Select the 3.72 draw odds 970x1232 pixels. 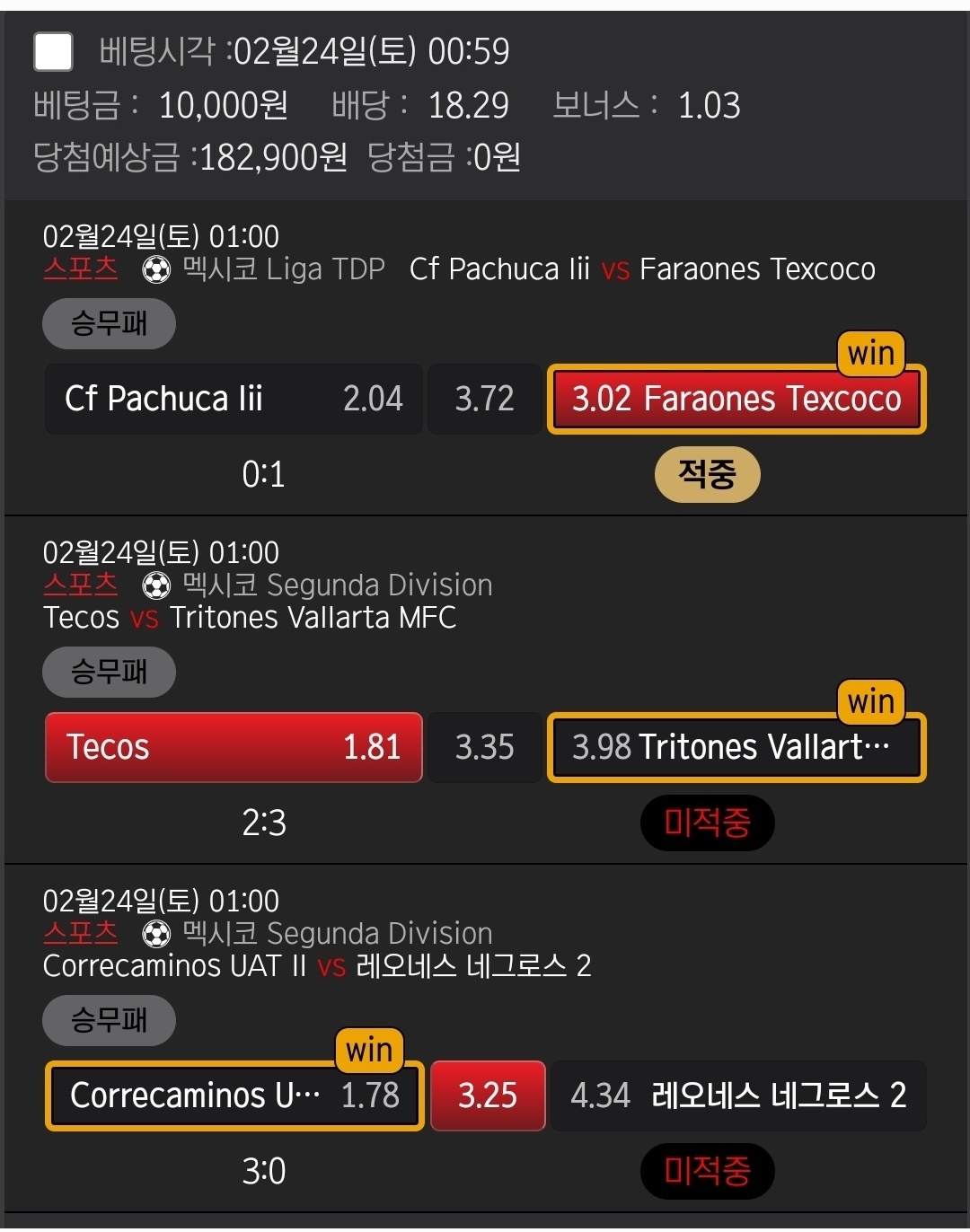tap(485, 399)
